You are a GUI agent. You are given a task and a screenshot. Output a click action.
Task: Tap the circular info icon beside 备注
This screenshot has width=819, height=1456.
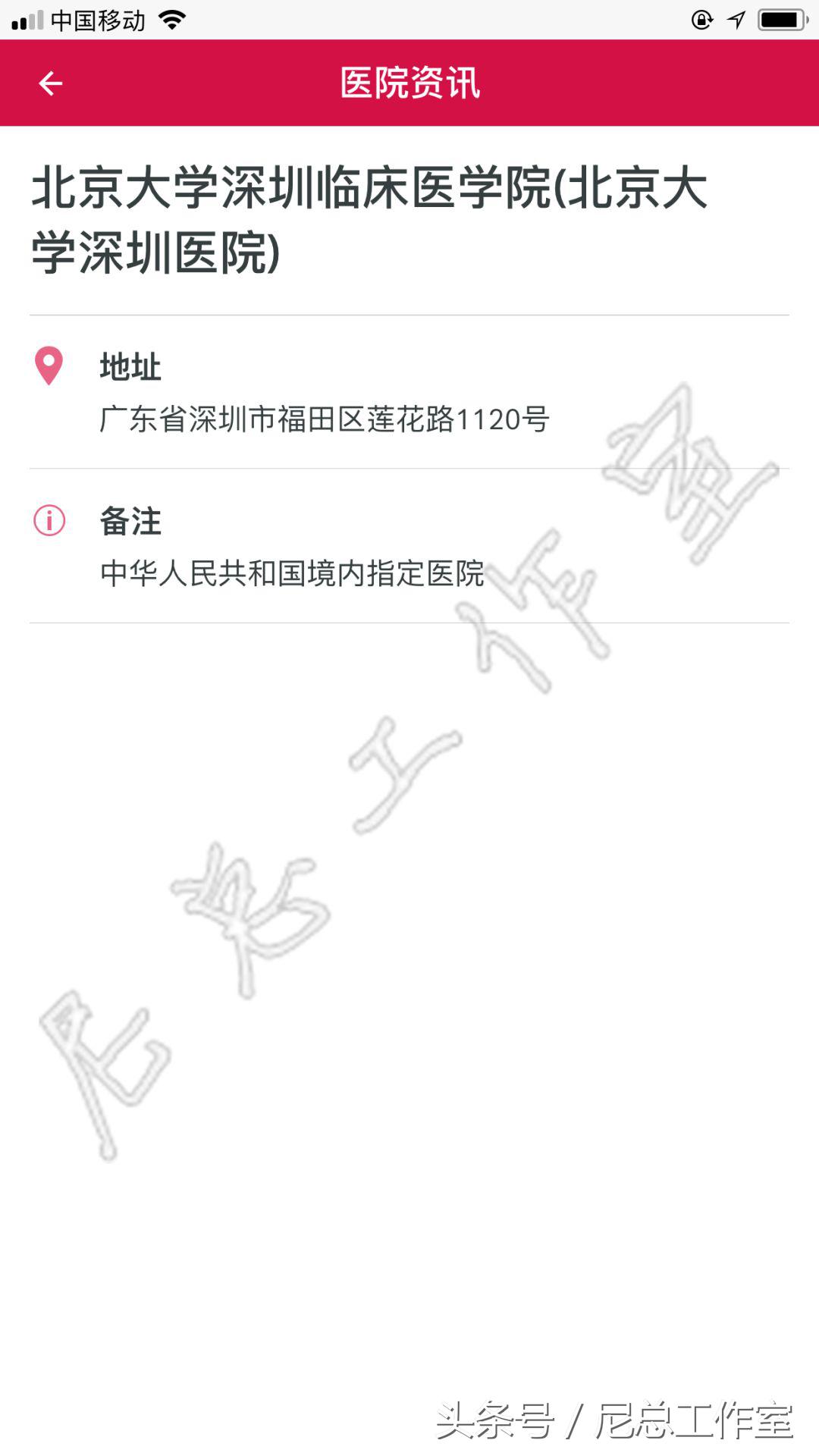(48, 521)
